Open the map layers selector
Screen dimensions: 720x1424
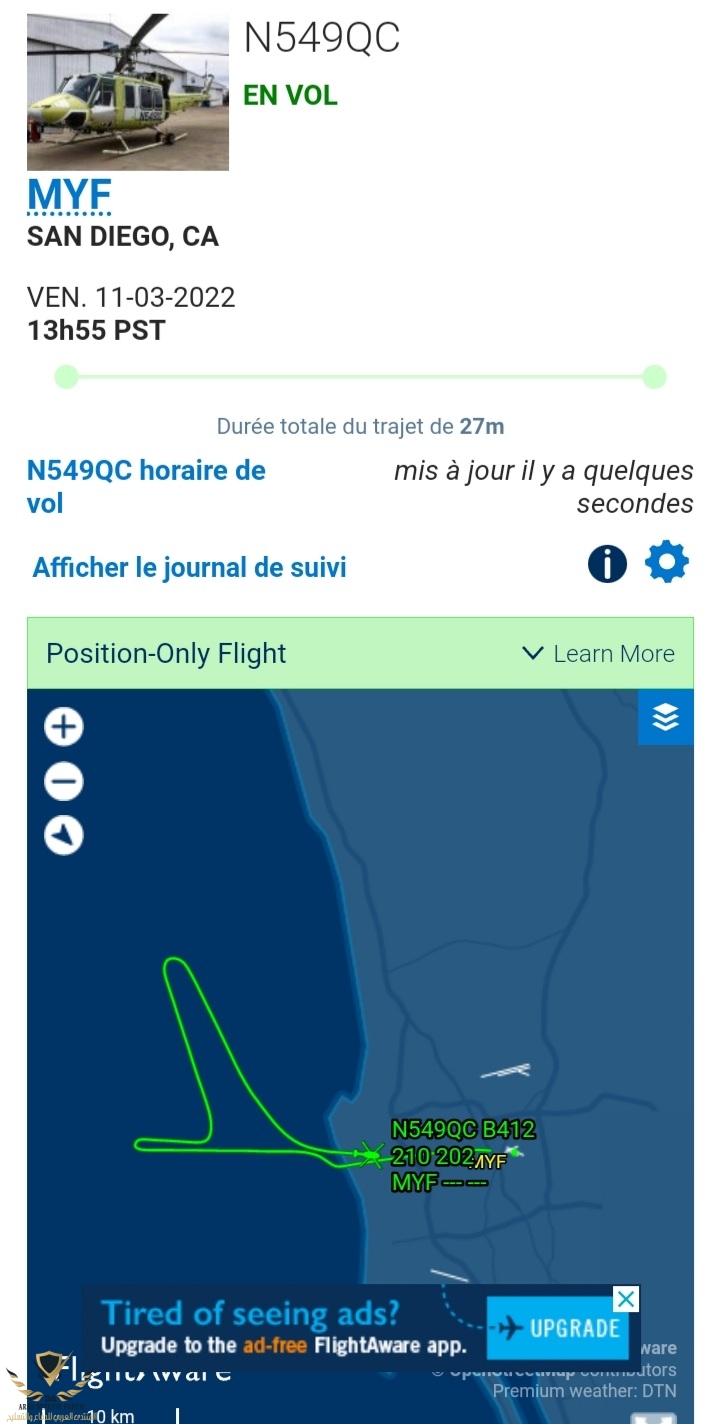665,717
